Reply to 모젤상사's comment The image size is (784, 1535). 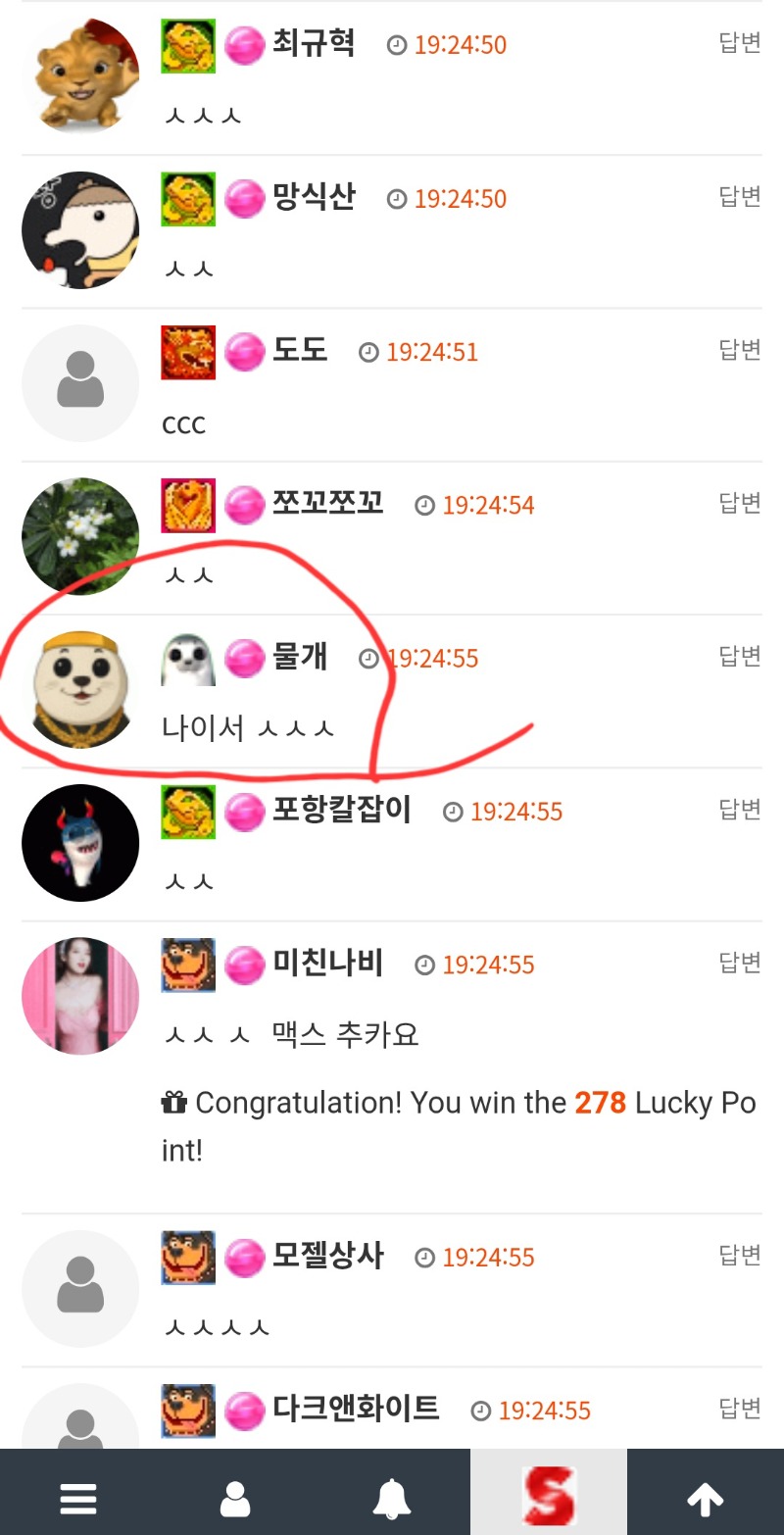[740, 1254]
